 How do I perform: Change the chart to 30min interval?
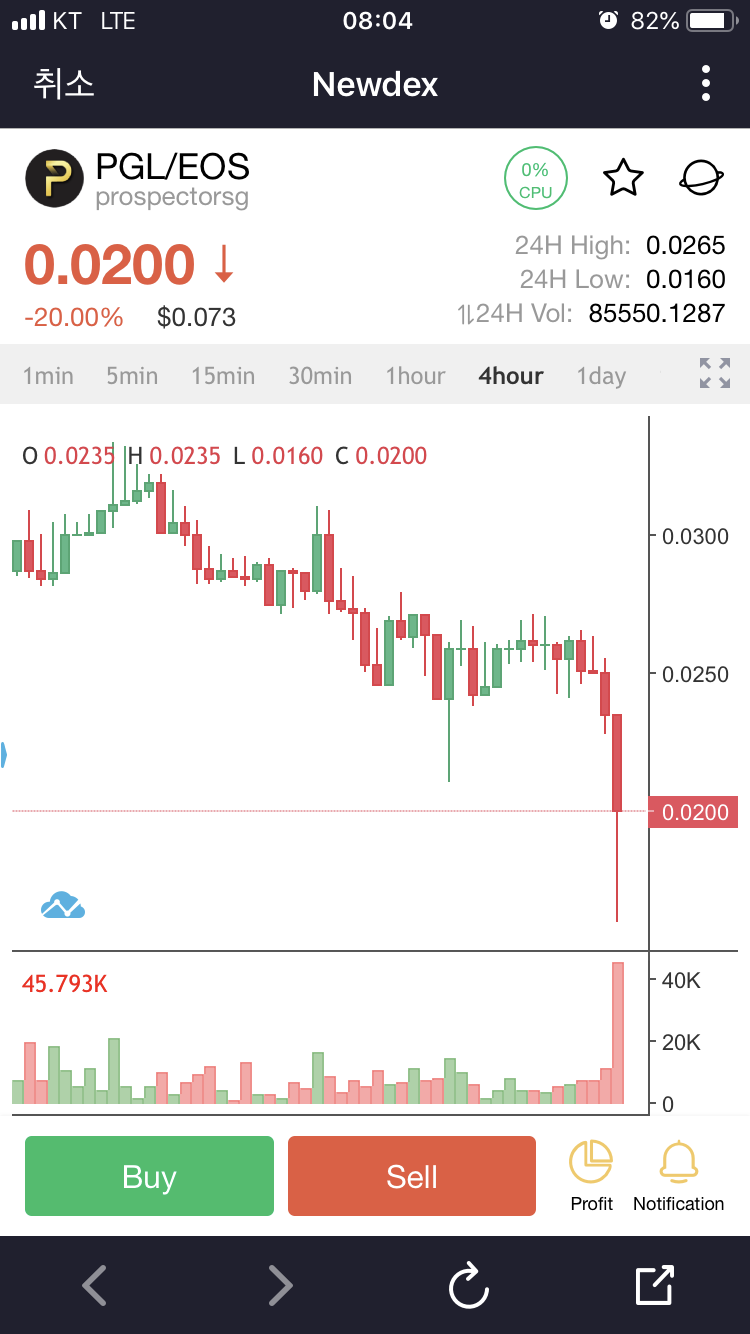pyautogui.click(x=320, y=376)
